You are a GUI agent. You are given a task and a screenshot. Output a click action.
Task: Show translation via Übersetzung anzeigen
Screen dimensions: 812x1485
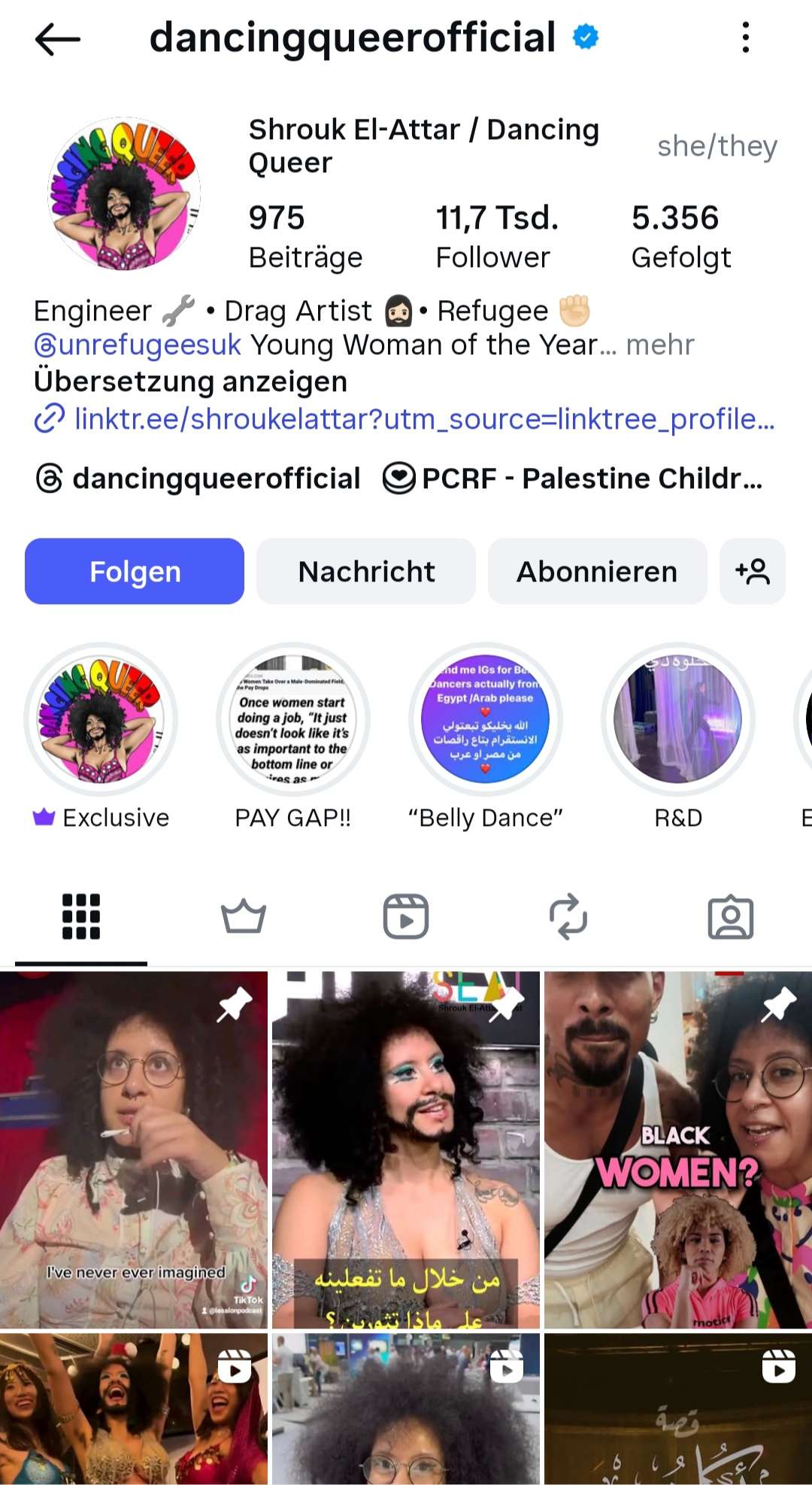(190, 382)
